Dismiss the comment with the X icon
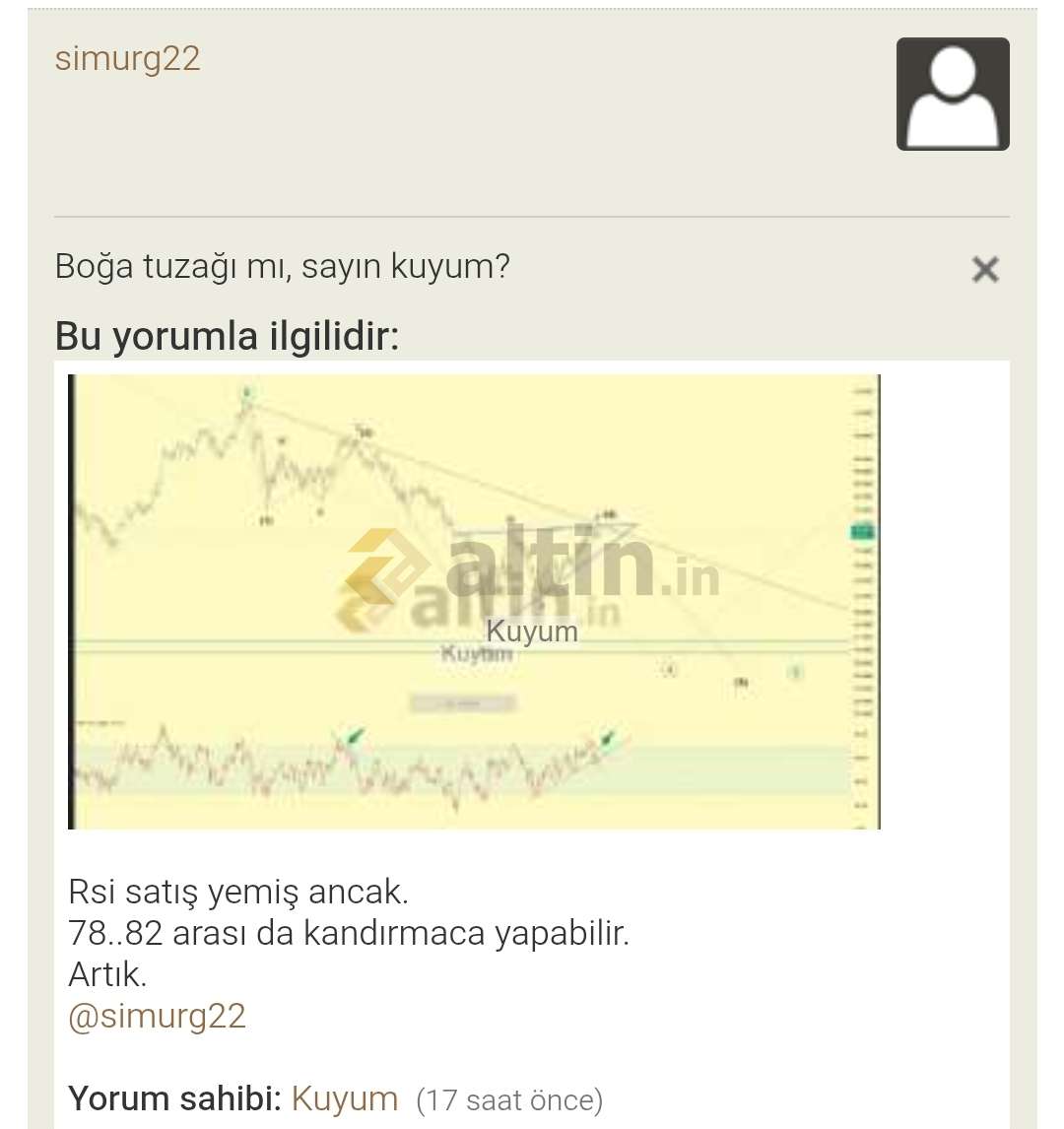The width and height of the screenshot is (1064, 1129). 985,269
